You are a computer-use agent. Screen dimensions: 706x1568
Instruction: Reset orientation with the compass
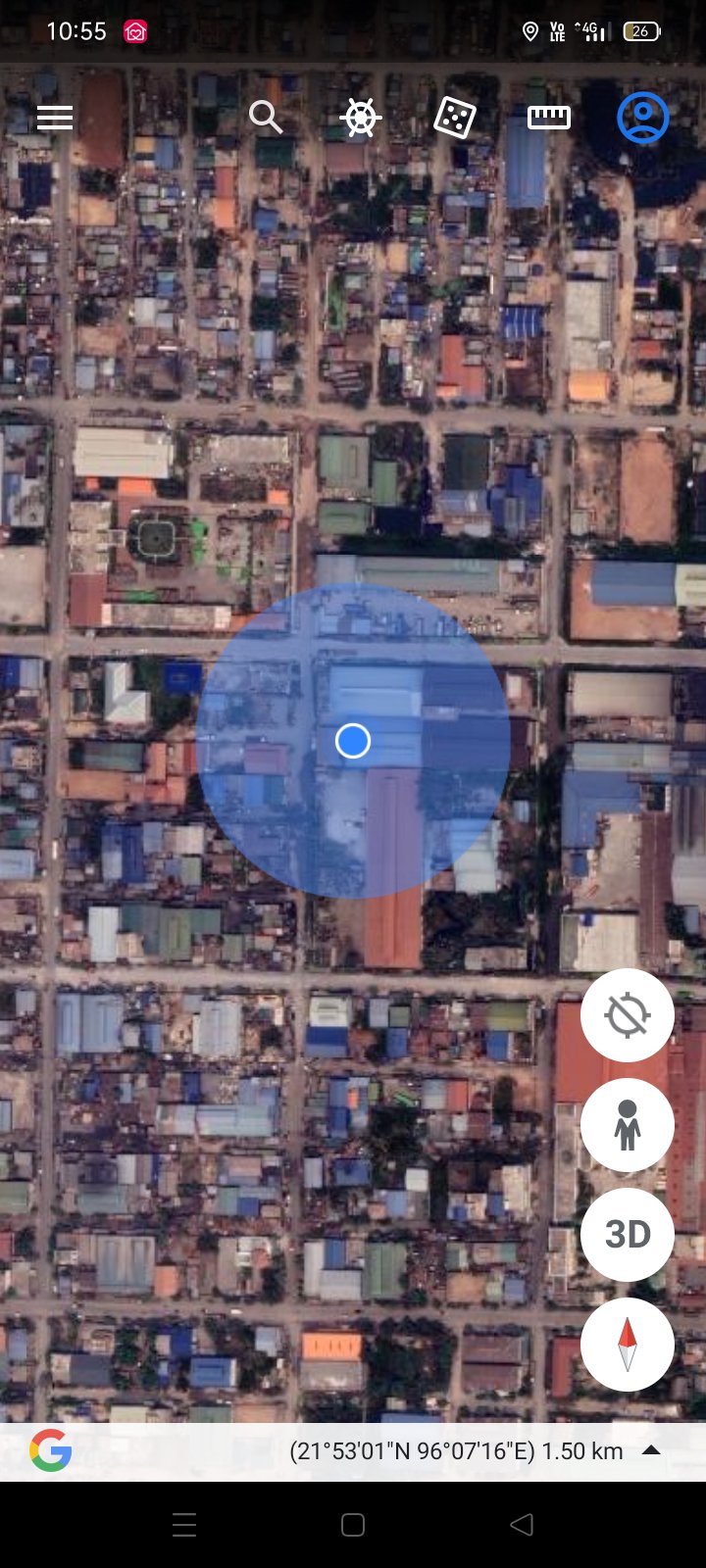(628, 1344)
